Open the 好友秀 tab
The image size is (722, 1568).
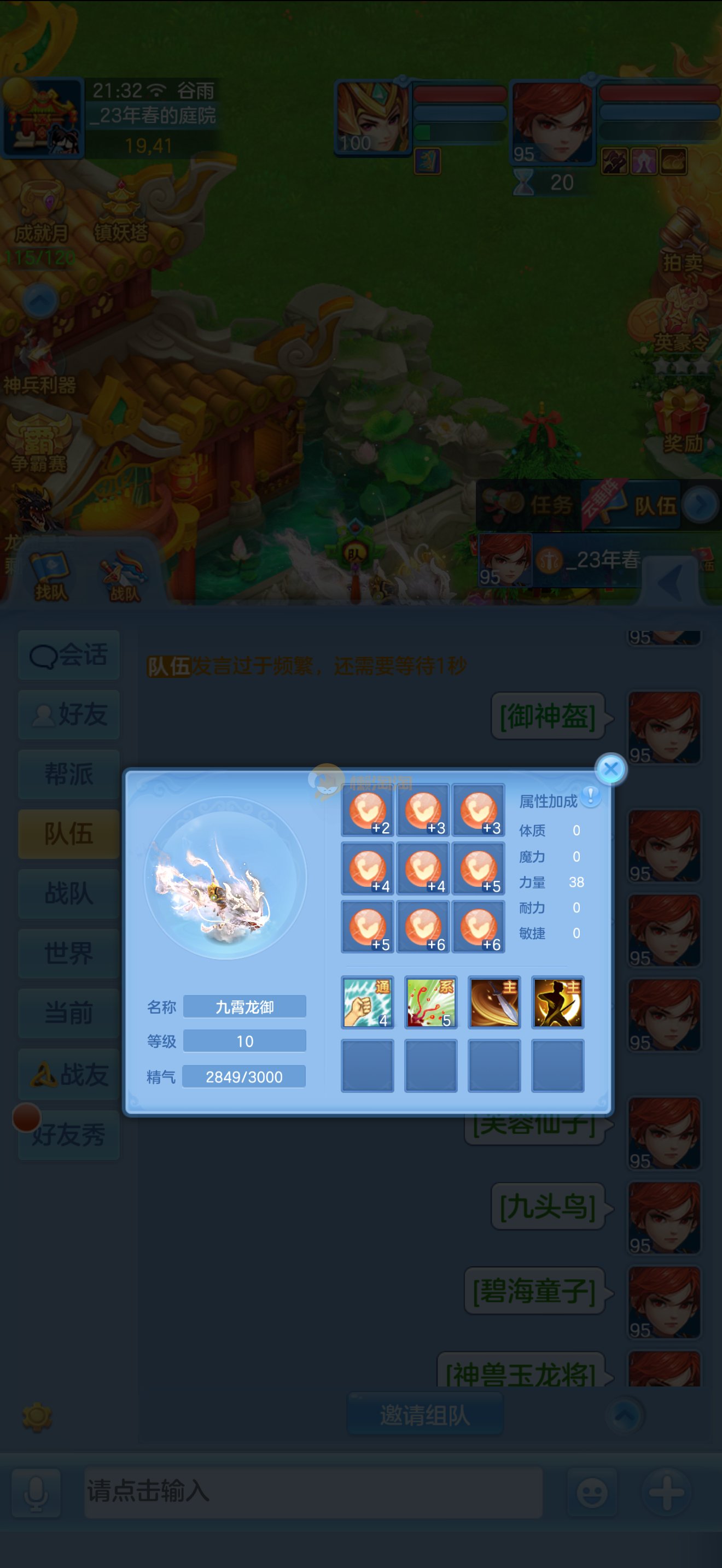coord(69,1134)
